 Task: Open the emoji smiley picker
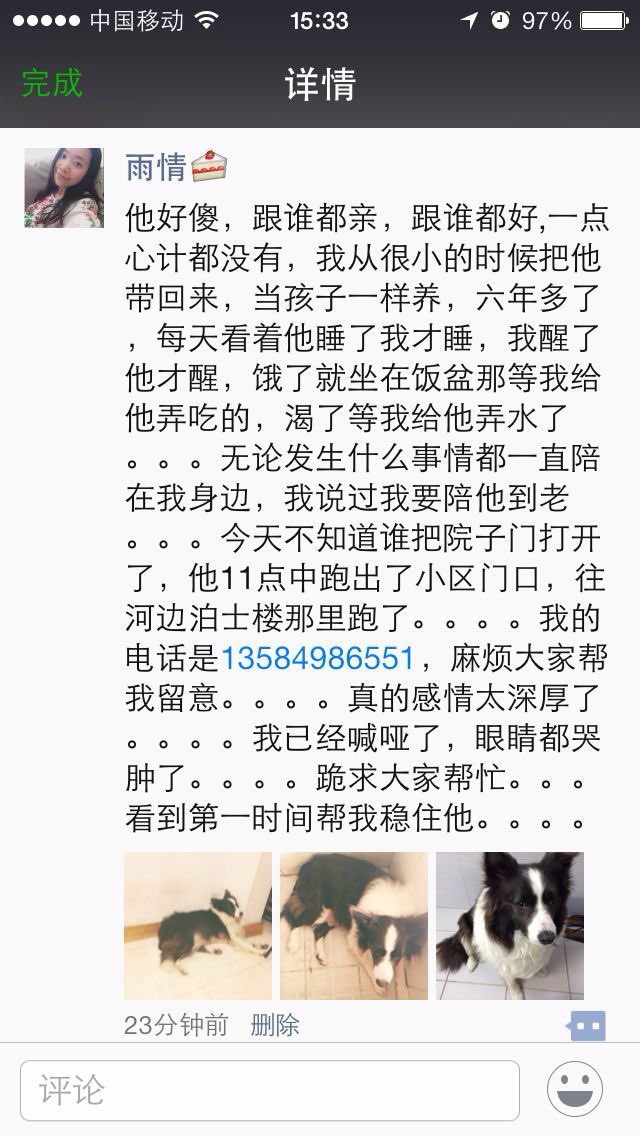tap(575, 1089)
